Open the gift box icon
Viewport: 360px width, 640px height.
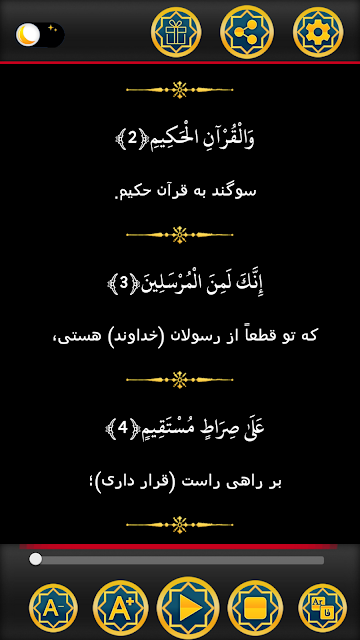click(x=176, y=32)
